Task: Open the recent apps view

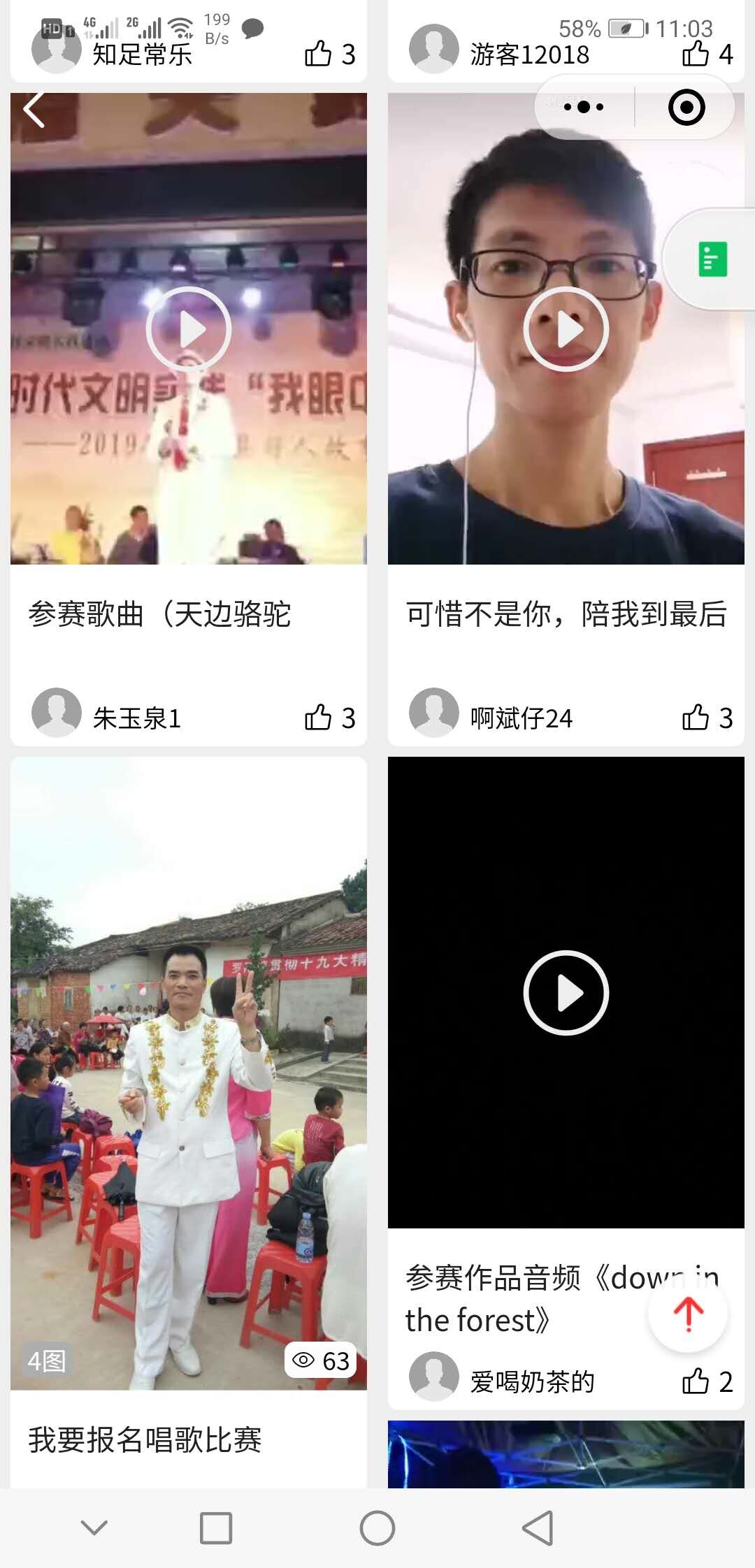Action: click(x=216, y=1528)
